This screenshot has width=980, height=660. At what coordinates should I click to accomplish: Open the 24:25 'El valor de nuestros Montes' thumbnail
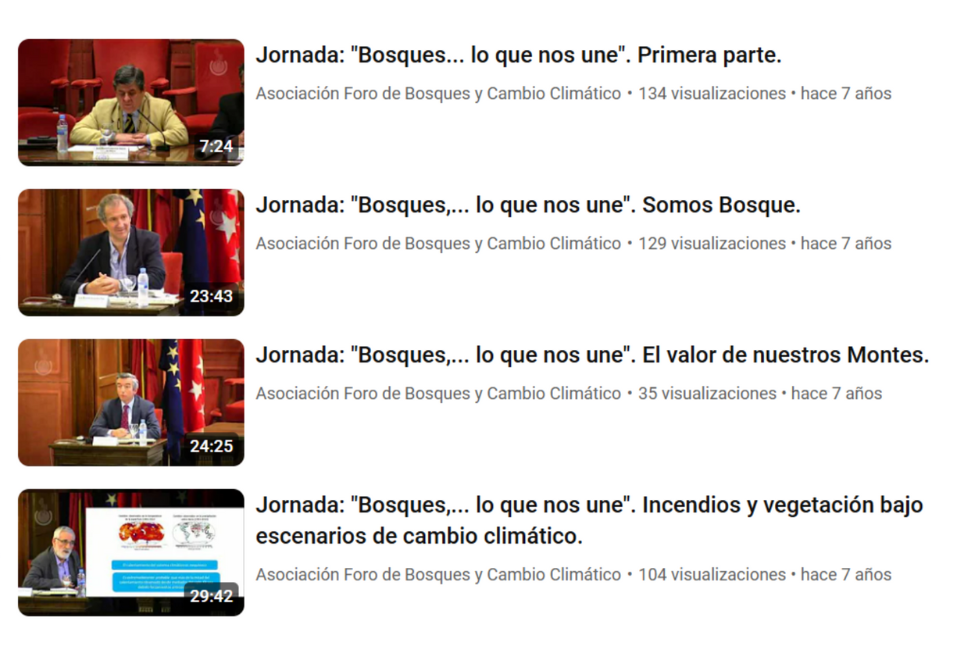point(131,402)
